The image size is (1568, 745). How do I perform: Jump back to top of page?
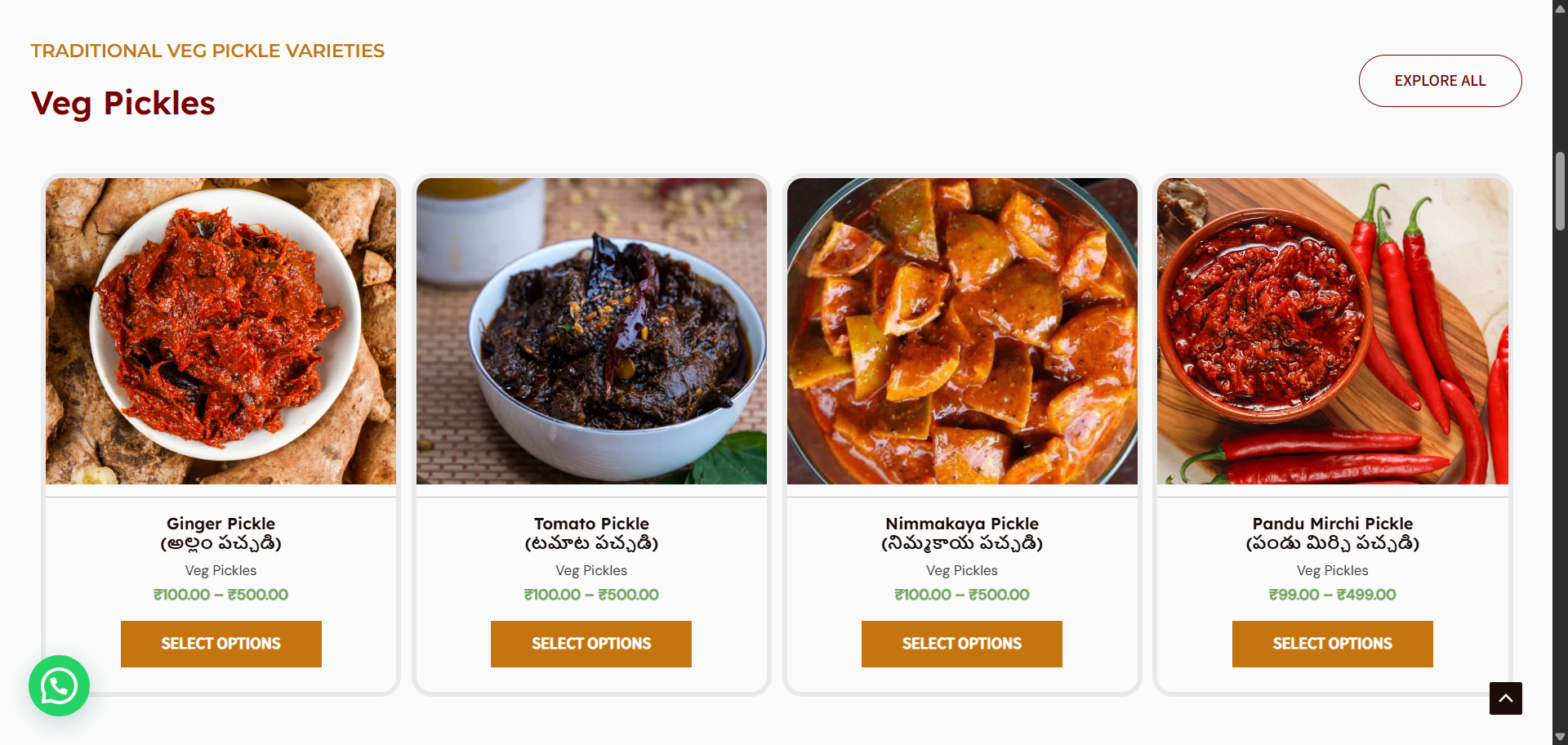pos(1505,698)
